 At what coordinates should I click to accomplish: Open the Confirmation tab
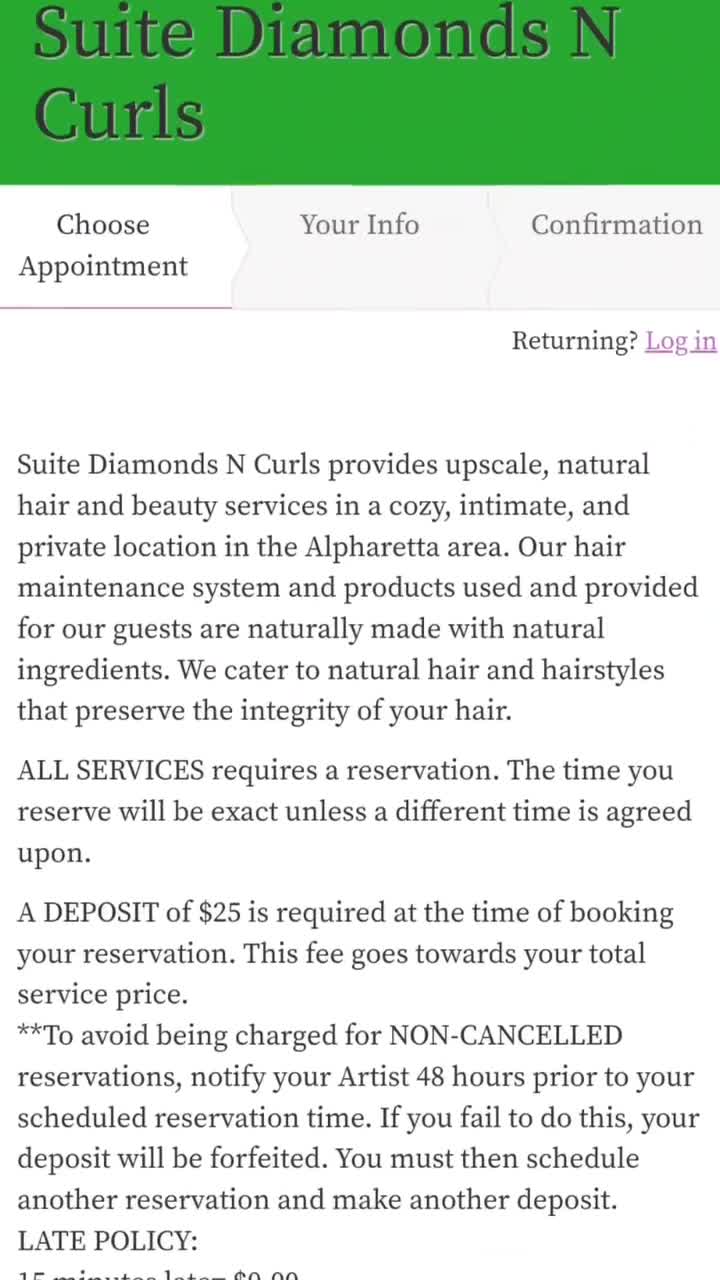(616, 225)
